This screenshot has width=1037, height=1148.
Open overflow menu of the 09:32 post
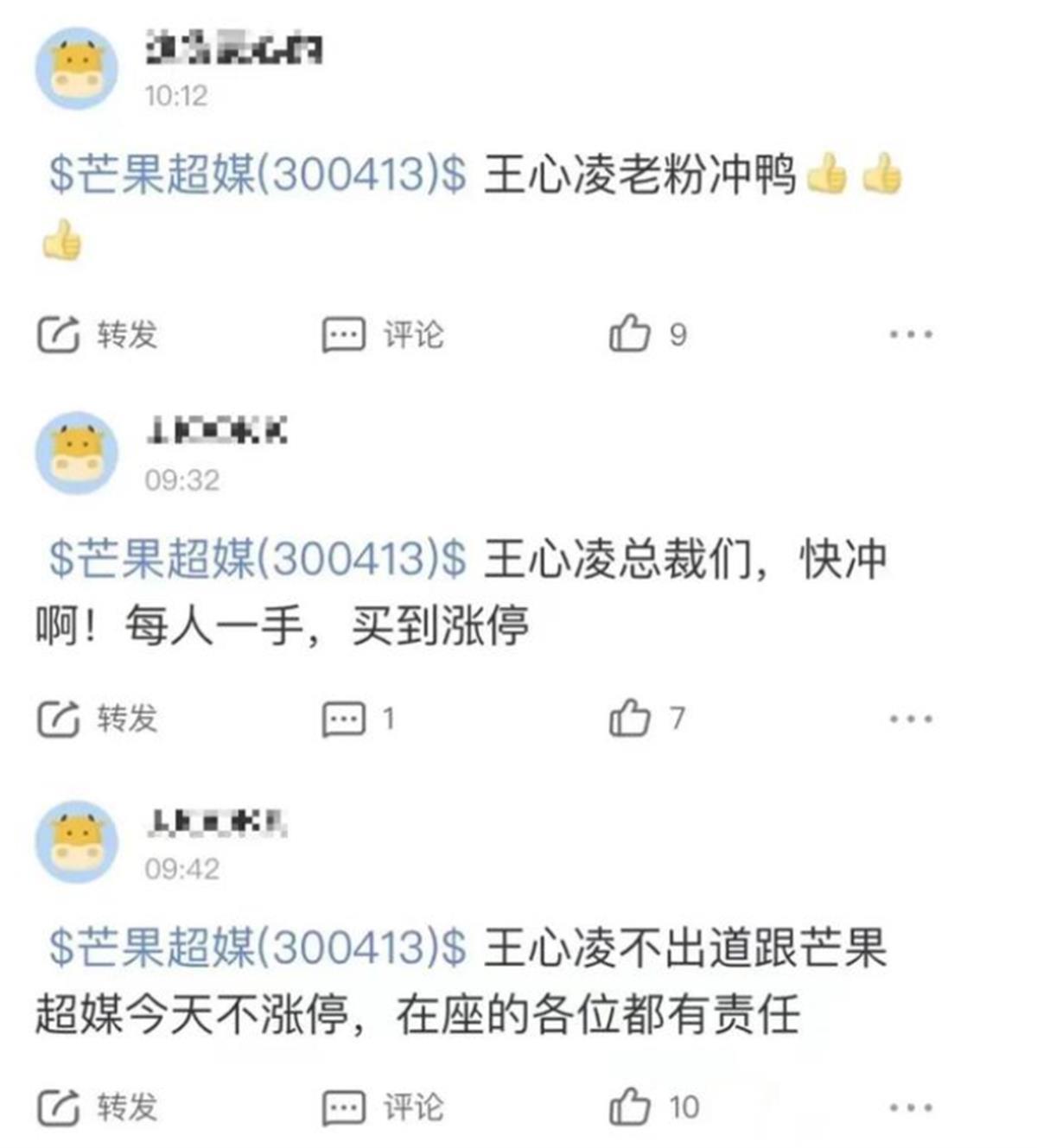point(911,719)
